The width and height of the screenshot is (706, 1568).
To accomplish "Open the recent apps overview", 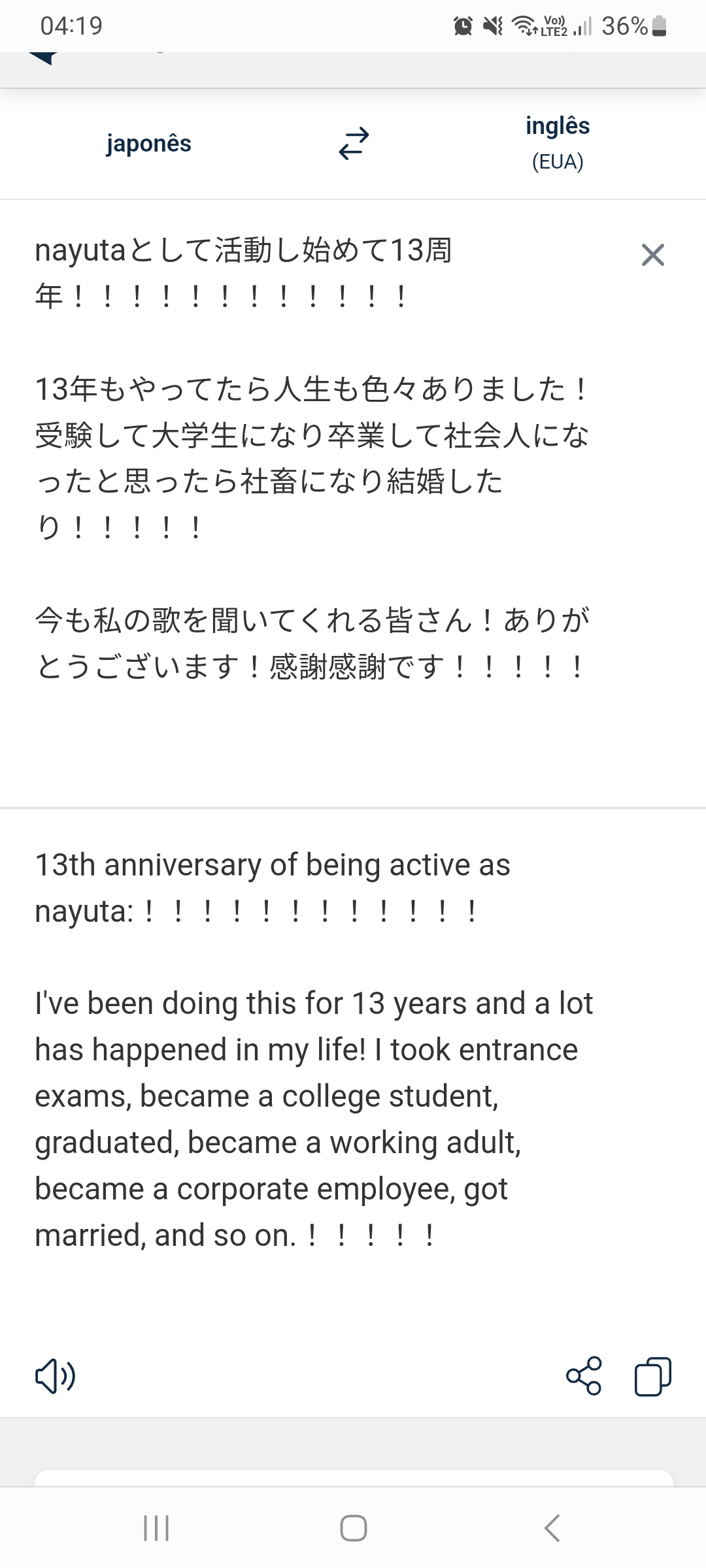I will coord(156,1528).
